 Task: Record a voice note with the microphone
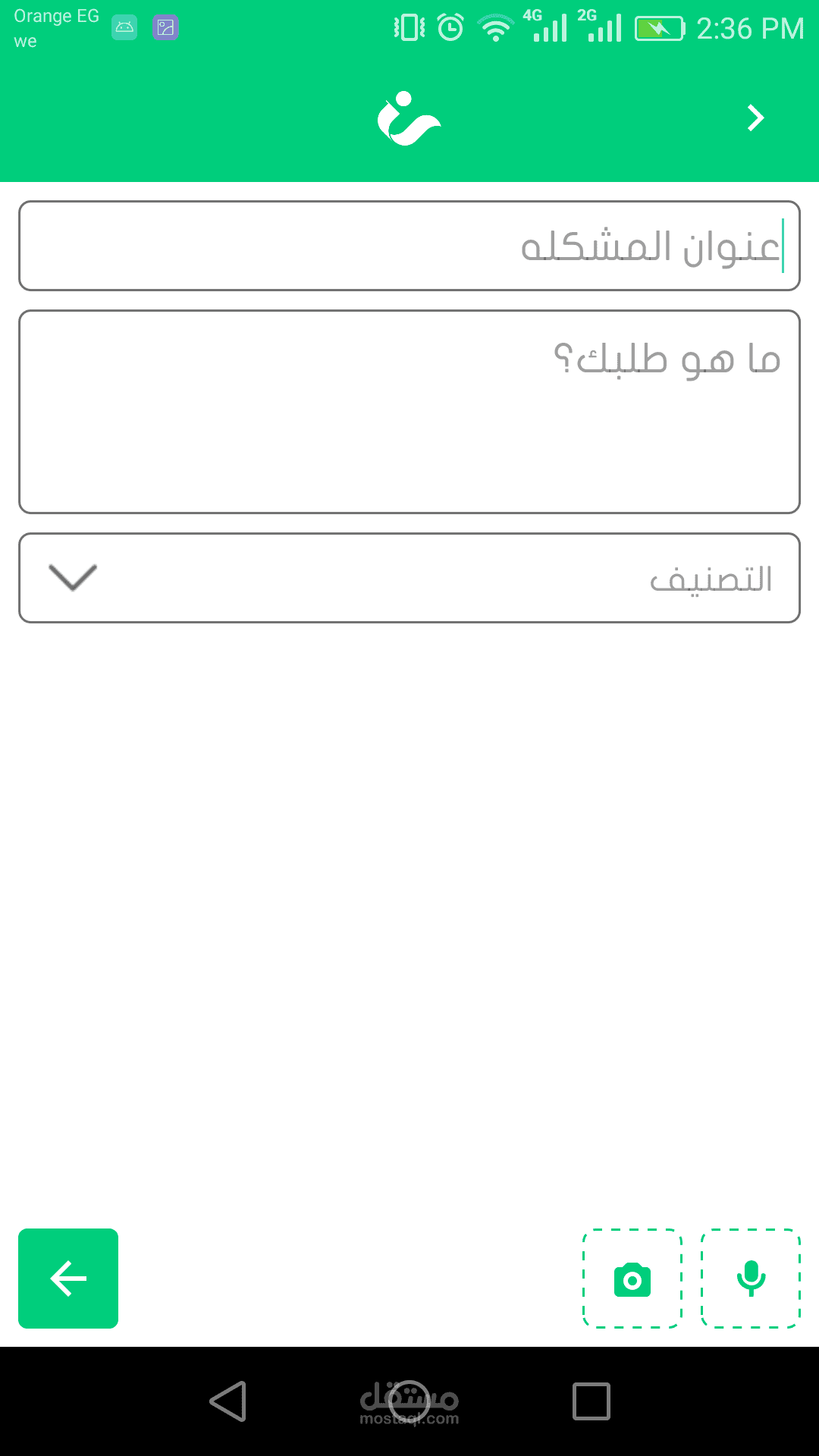(751, 1279)
